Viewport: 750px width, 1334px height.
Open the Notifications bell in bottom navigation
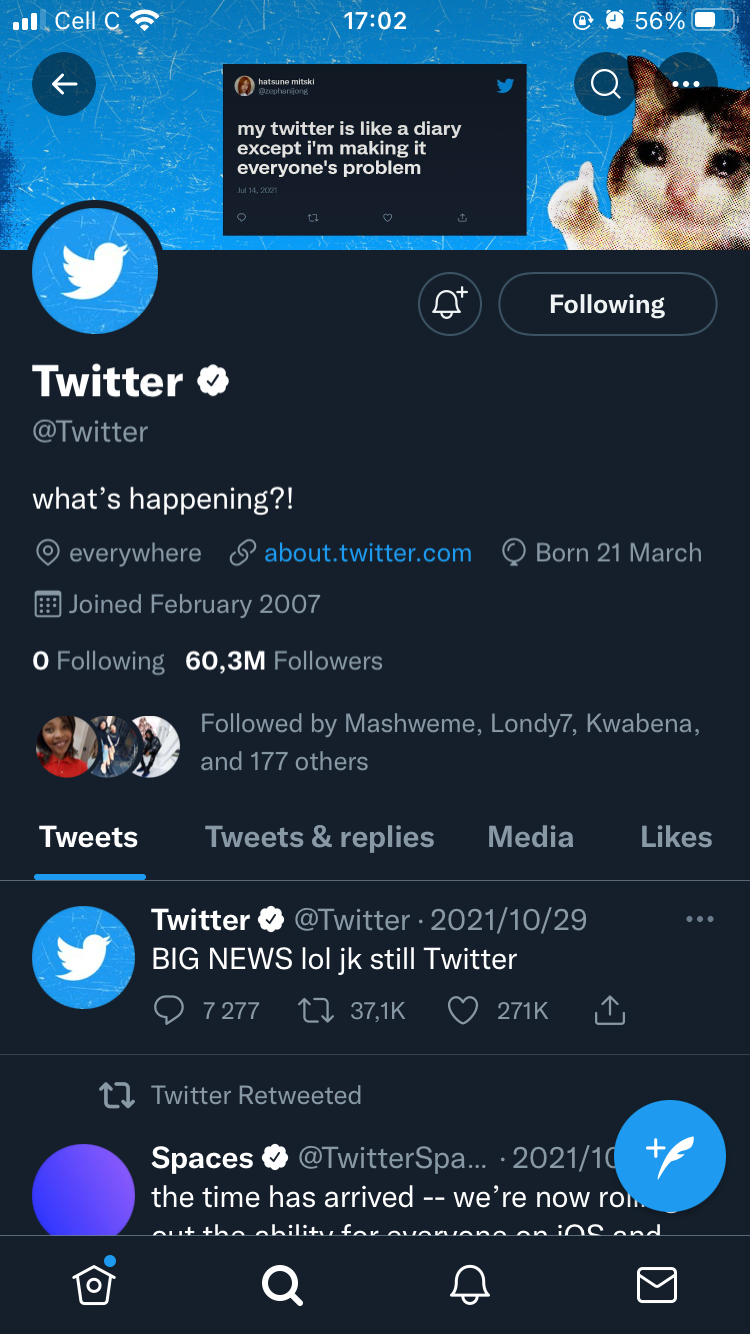point(470,1286)
